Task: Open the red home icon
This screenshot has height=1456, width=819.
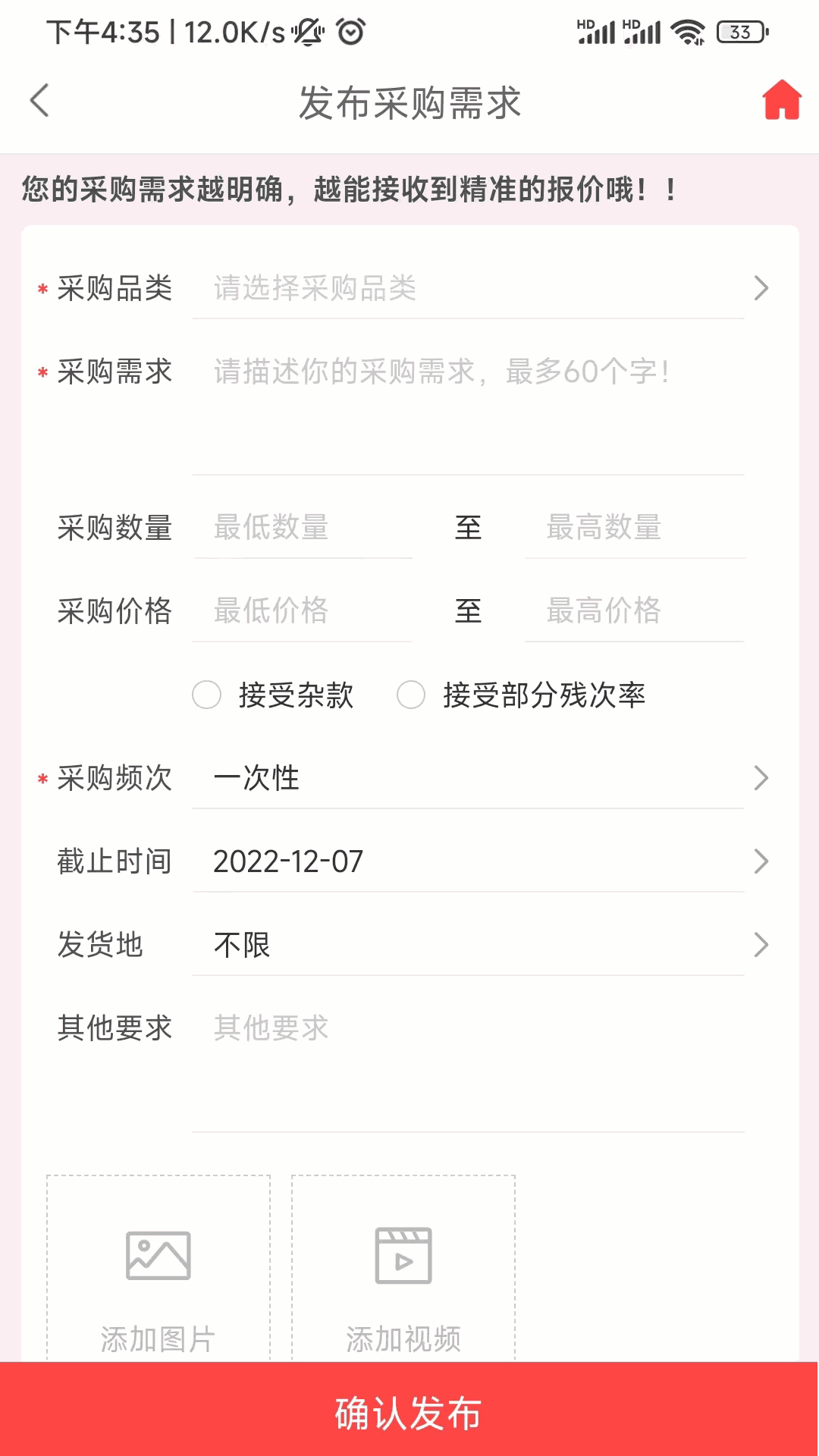Action: point(781,101)
